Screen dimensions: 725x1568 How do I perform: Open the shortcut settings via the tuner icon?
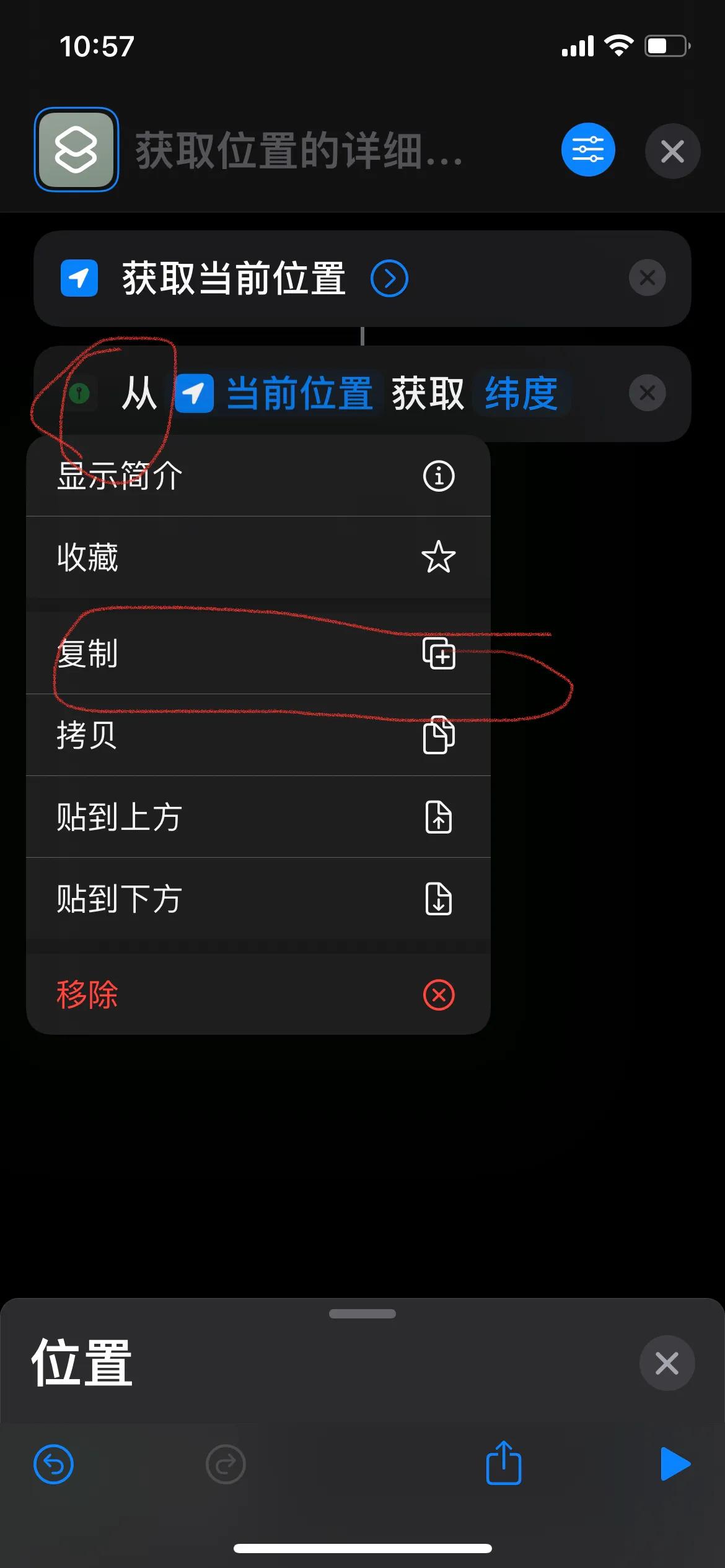click(587, 150)
